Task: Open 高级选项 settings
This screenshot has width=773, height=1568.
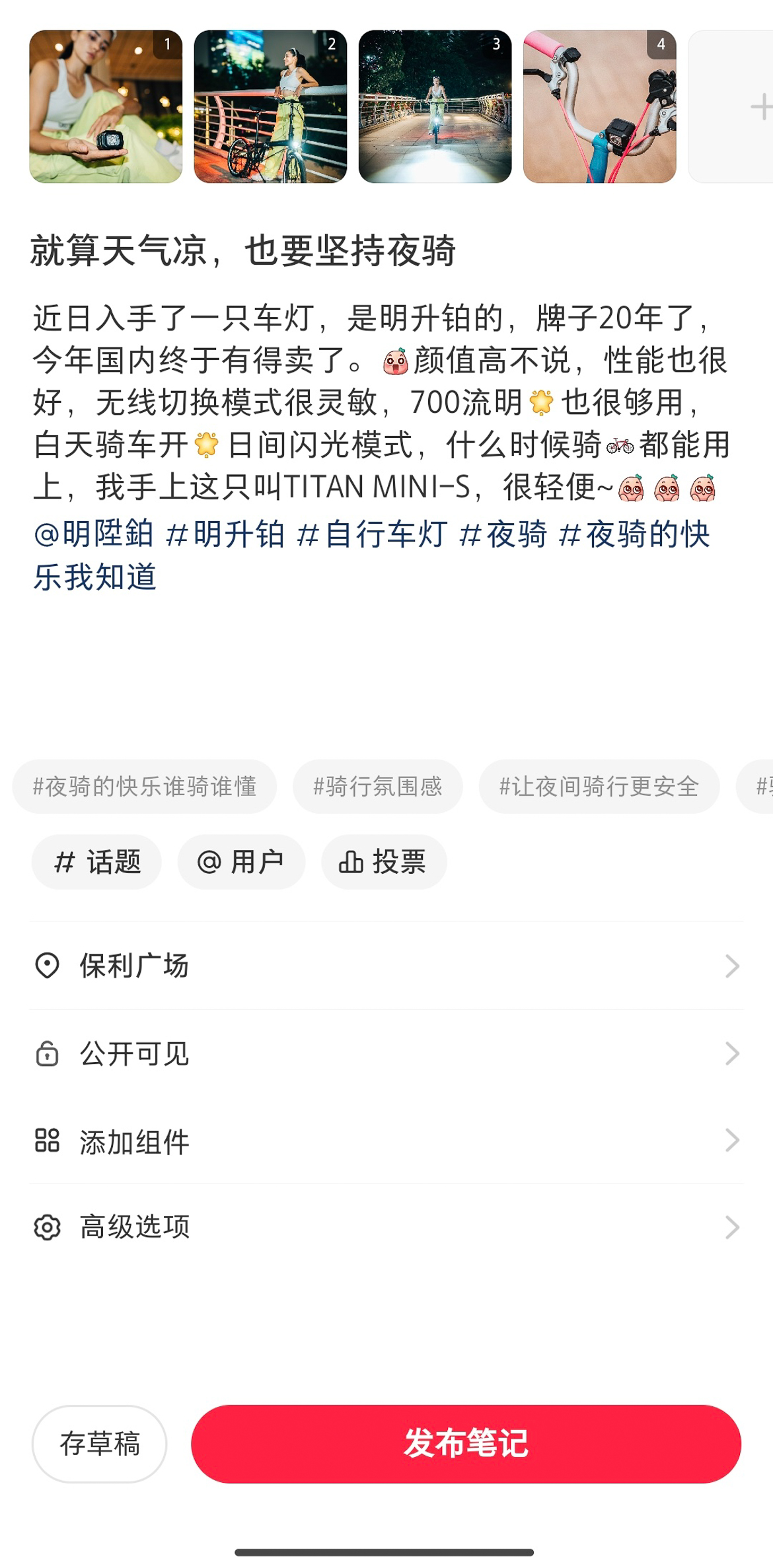Action: click(x=386, y=1227)
